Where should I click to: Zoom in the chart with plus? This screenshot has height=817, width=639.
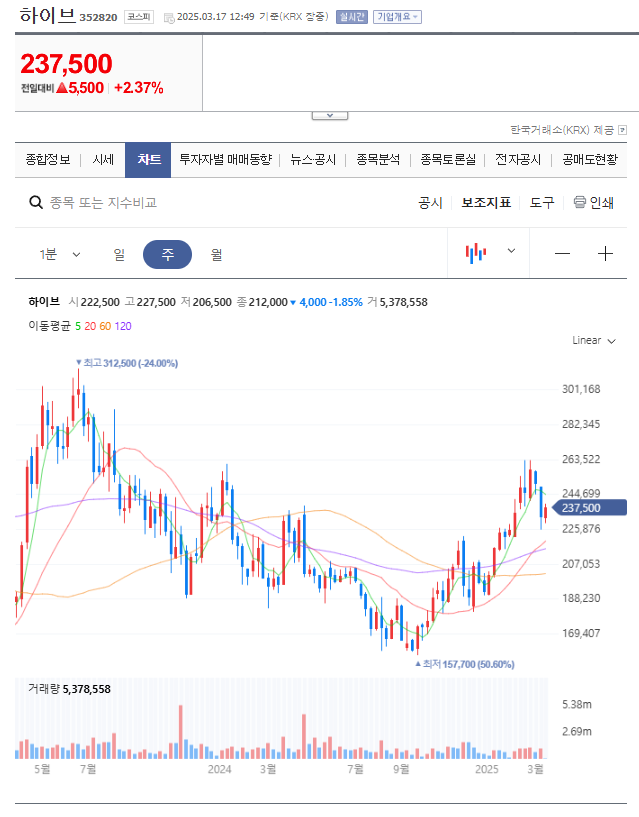[605, 254]
